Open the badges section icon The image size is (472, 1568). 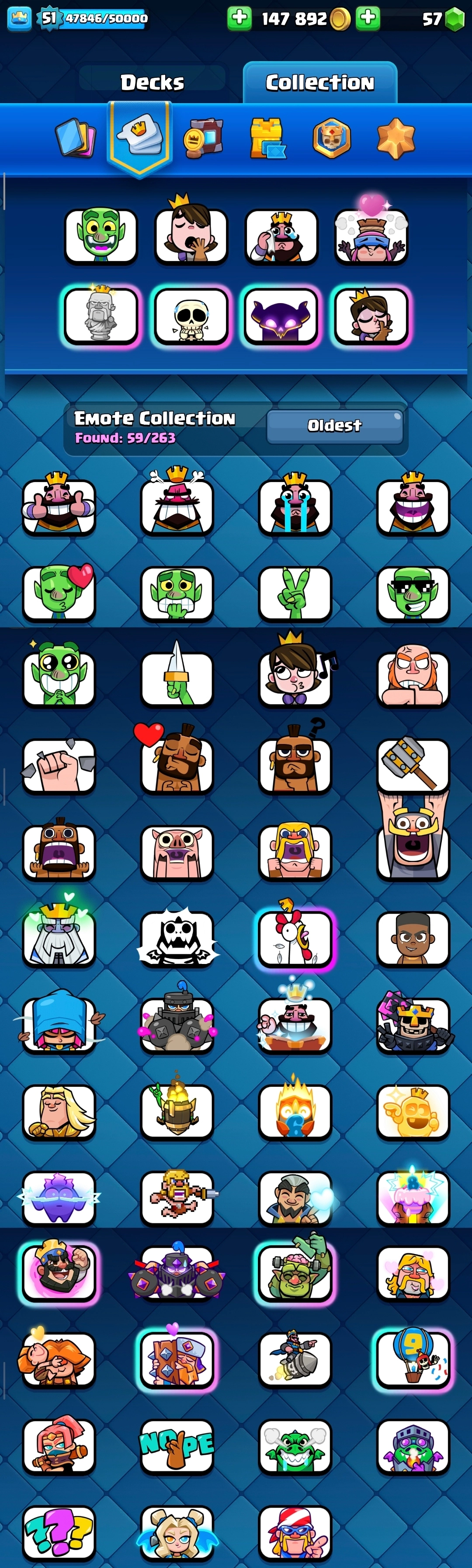coord(332,138)
